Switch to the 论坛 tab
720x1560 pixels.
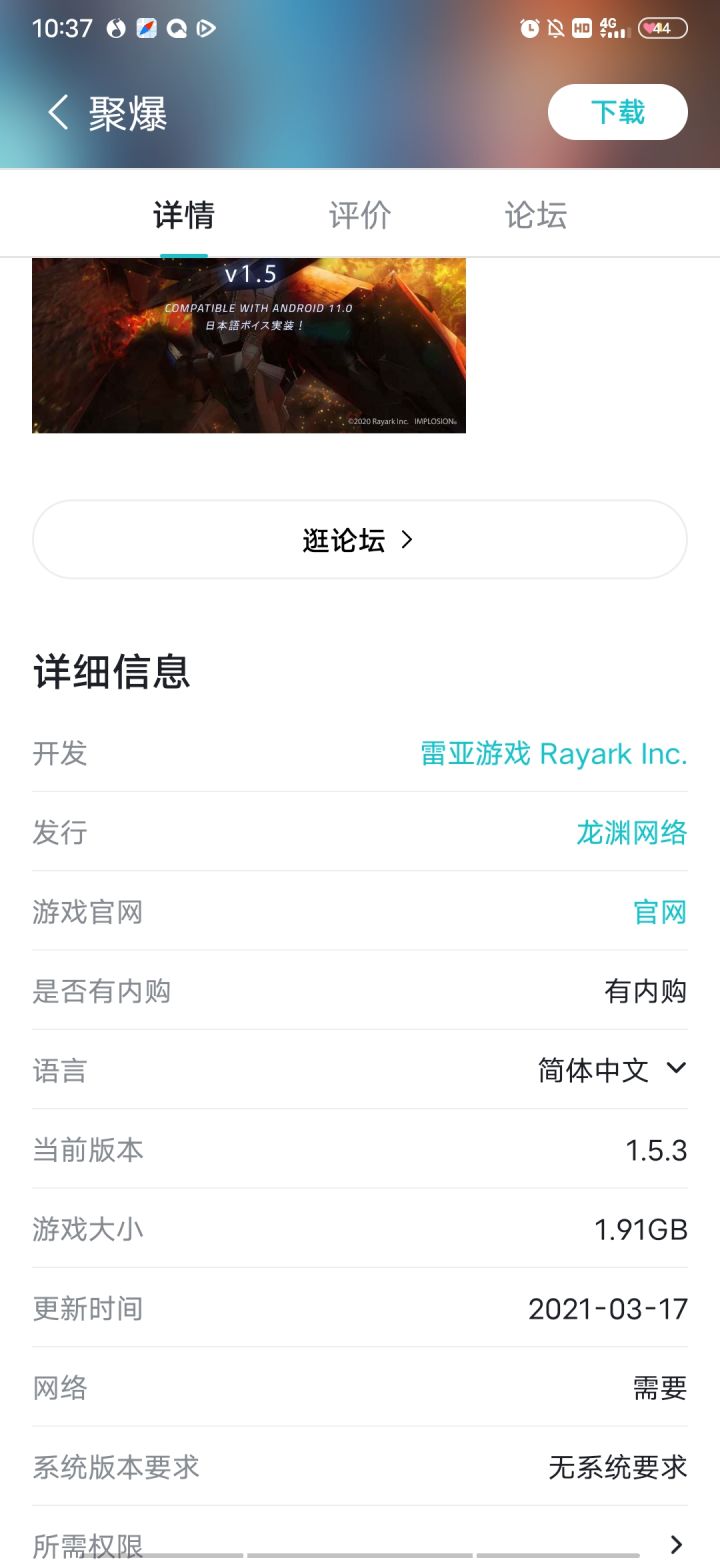click(535, 214)
